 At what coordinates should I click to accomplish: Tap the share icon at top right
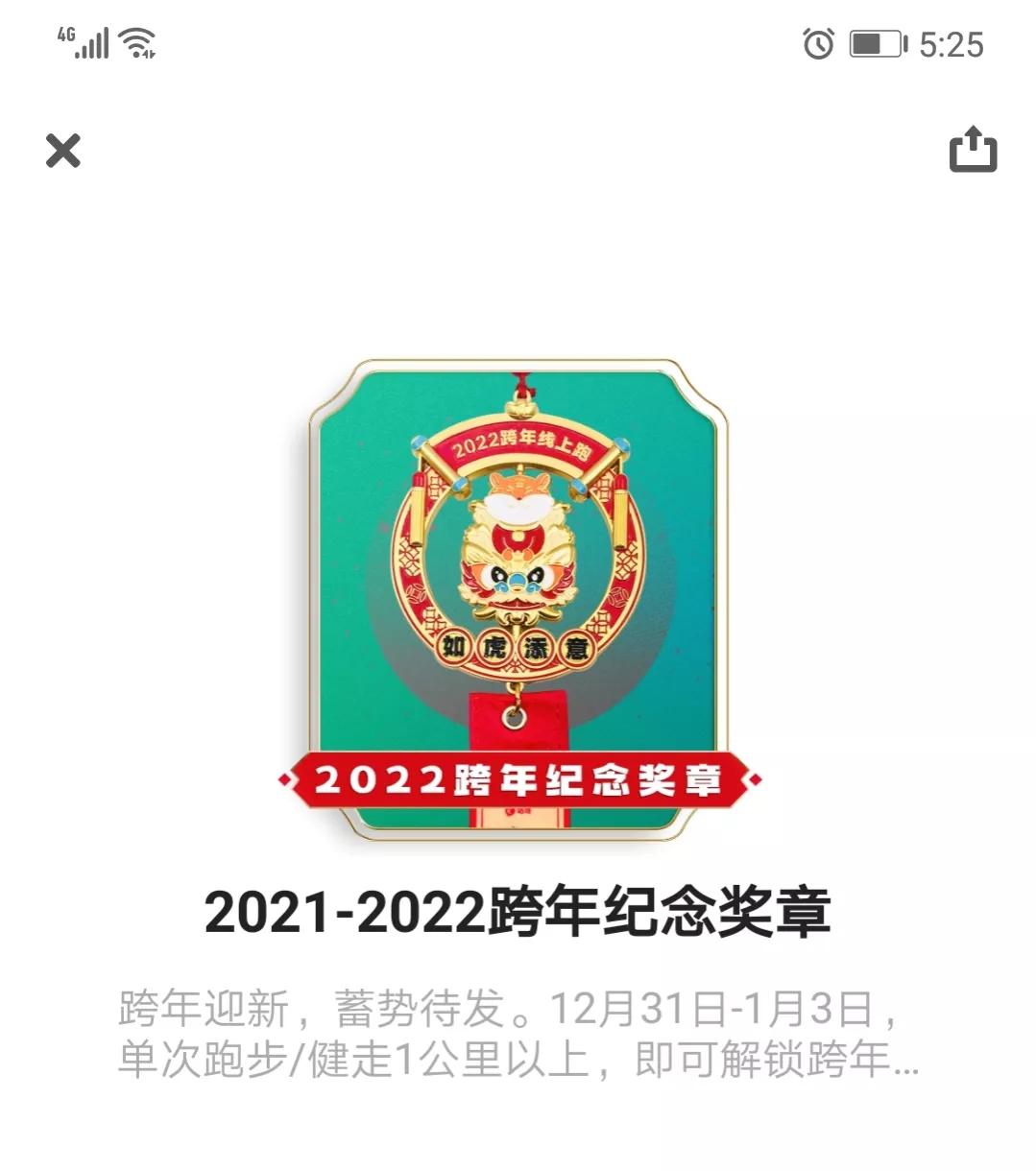click(x=975, y=151)
